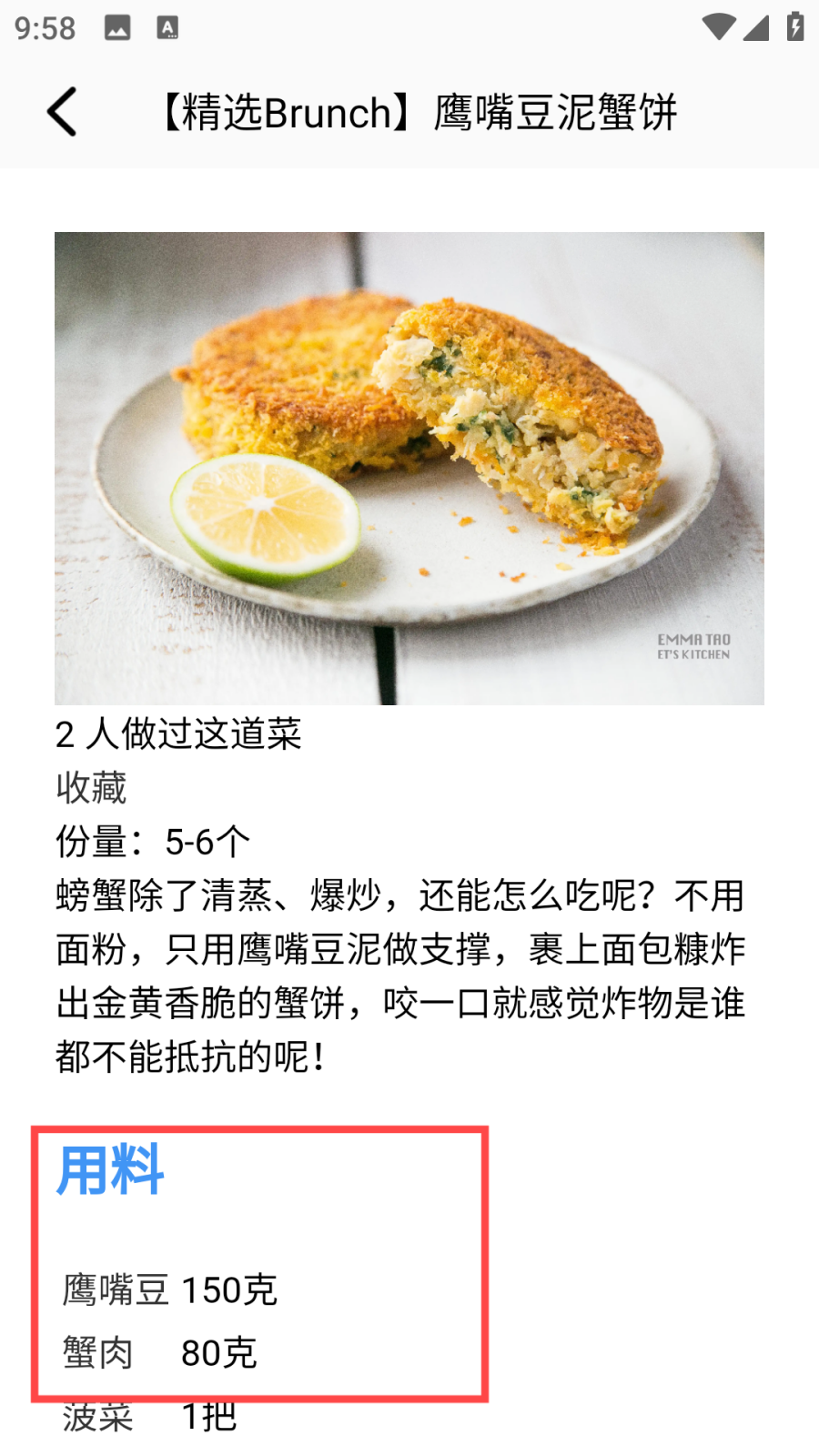This screenshot has height=1456, width=819.
Task: Go back from the recipe page
Action: tap(62, 112)
